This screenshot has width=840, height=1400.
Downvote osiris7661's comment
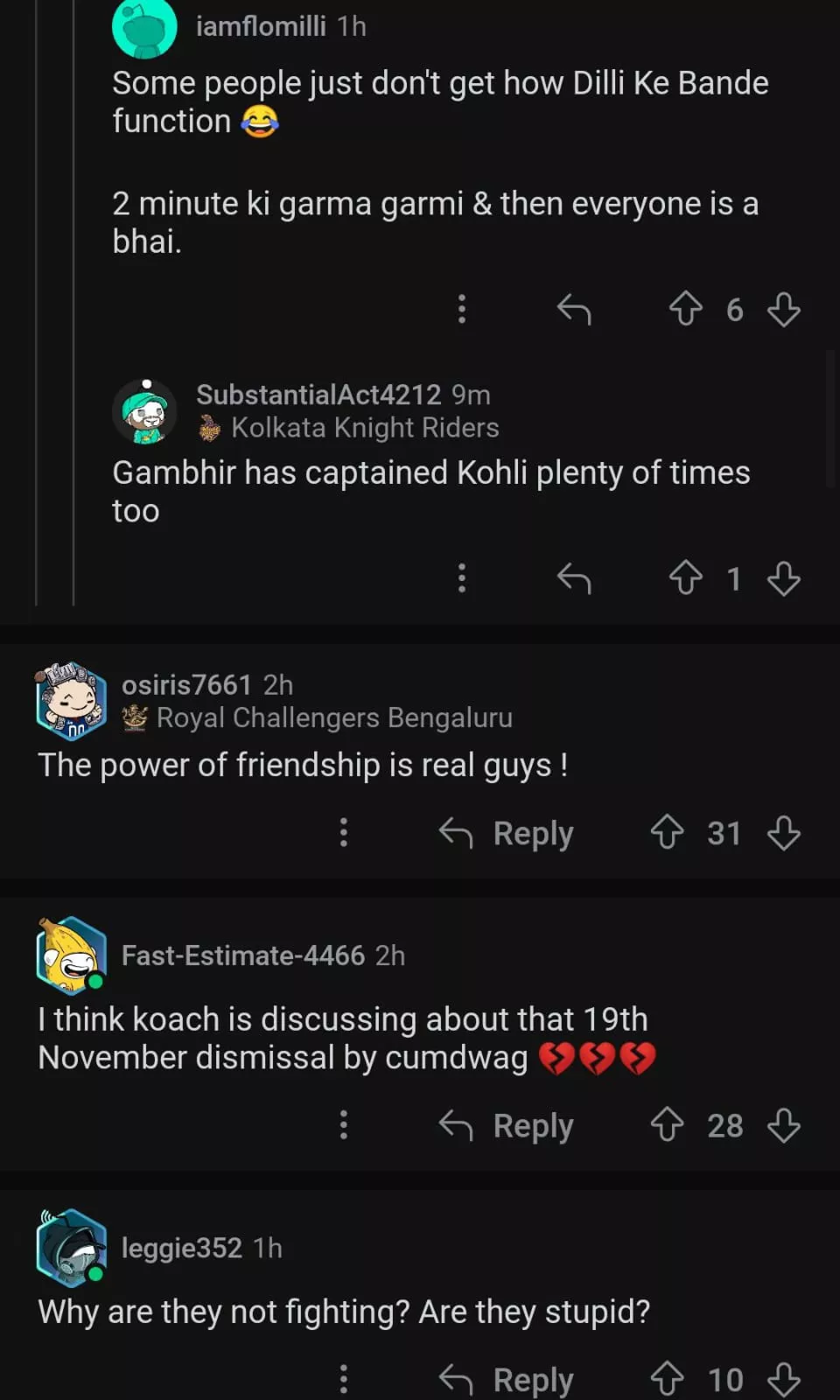pos(783,832)
